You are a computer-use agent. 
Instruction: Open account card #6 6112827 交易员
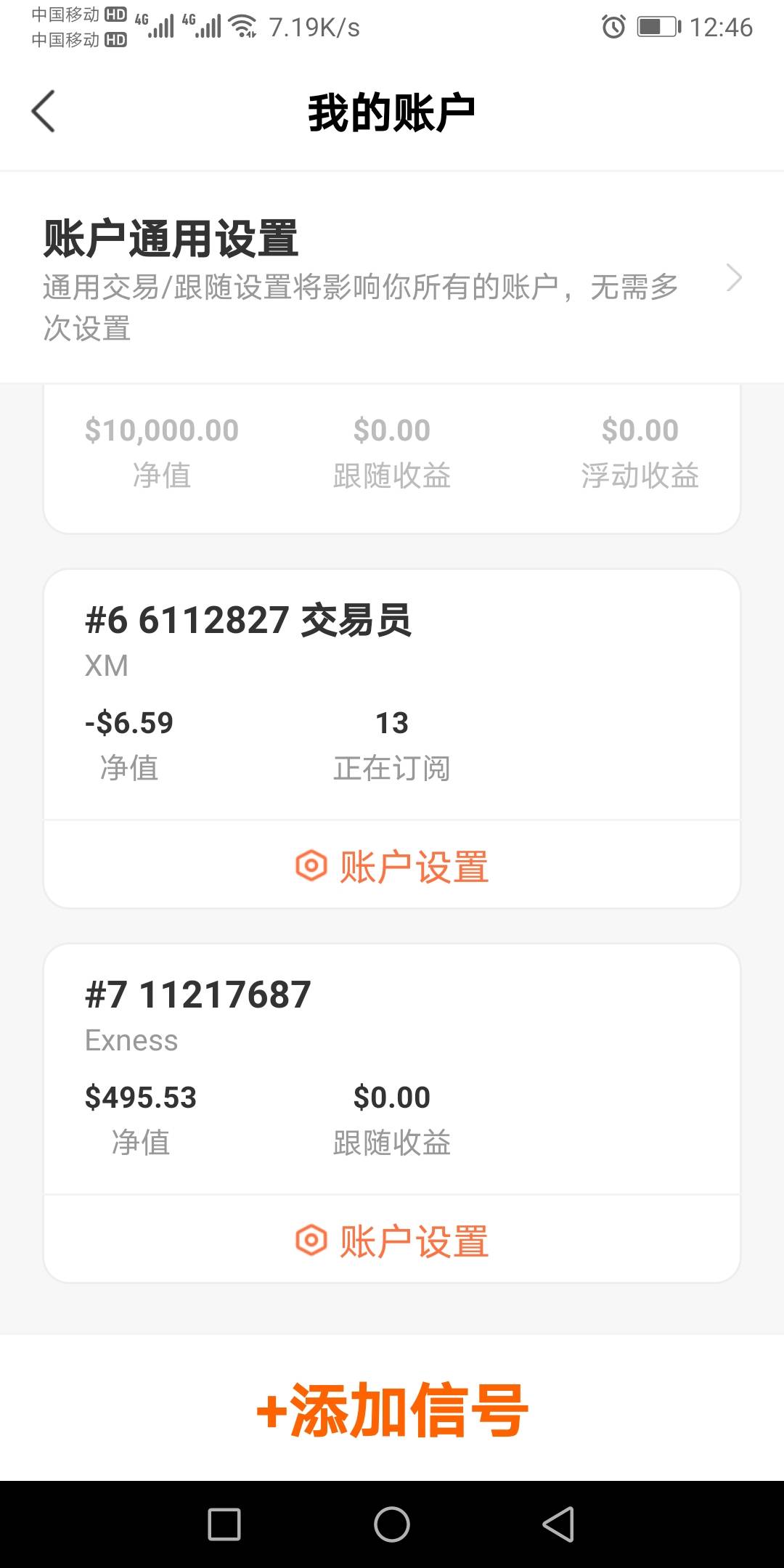(392, 695)
